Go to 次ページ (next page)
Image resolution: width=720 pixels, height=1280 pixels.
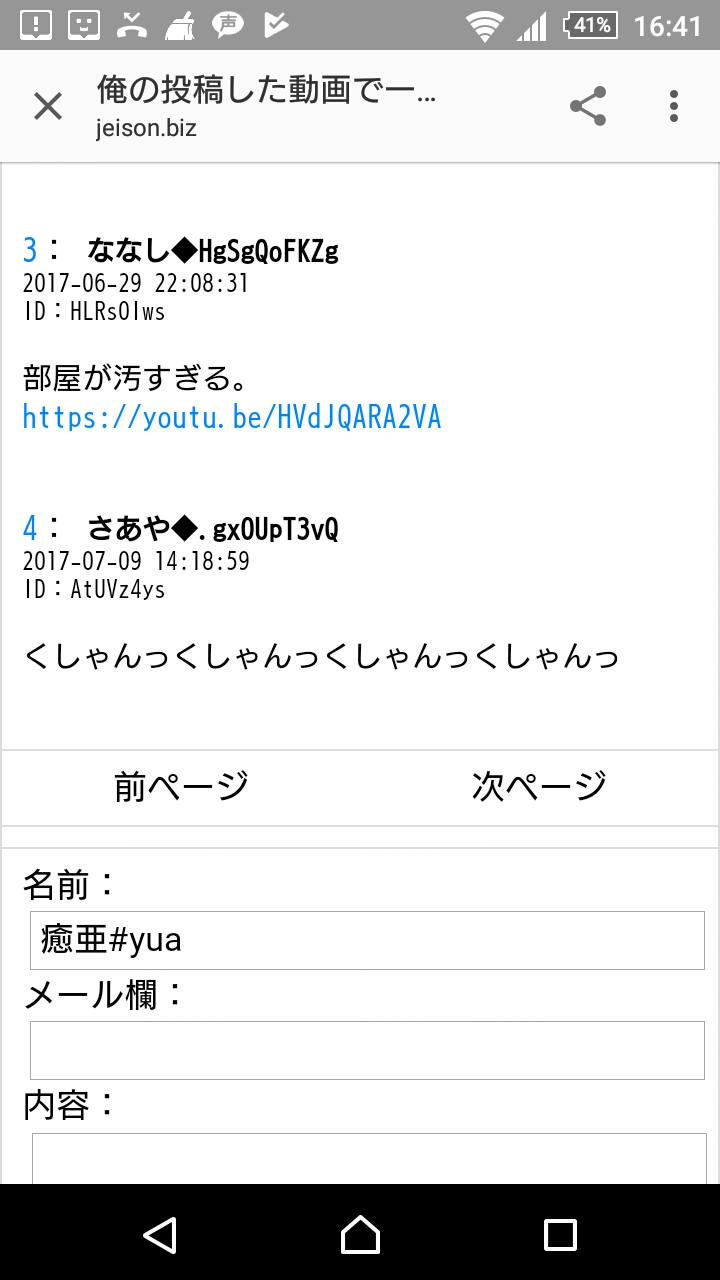tap(539, 787)
